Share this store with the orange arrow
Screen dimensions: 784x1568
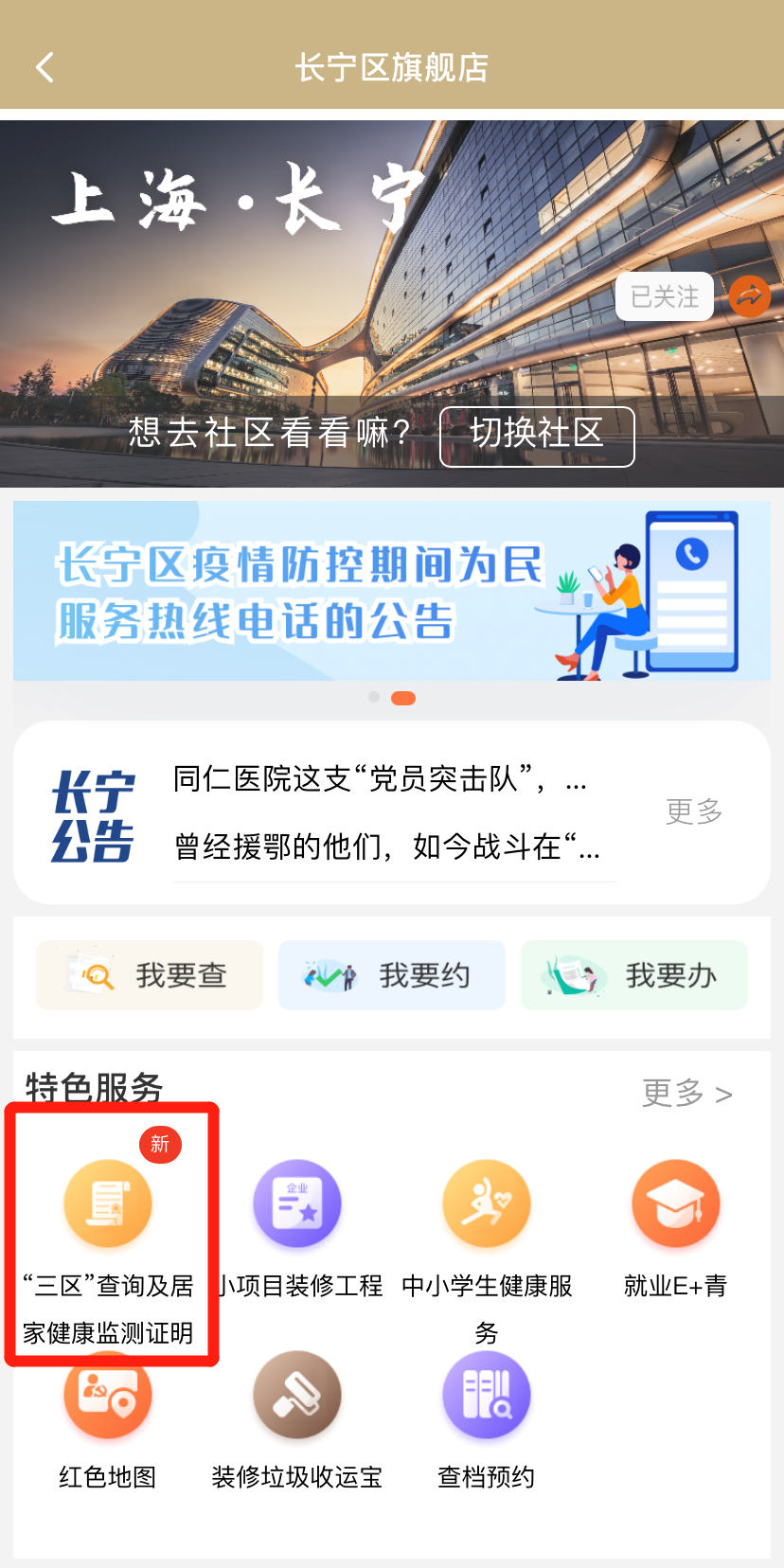[x=749, y=296]
